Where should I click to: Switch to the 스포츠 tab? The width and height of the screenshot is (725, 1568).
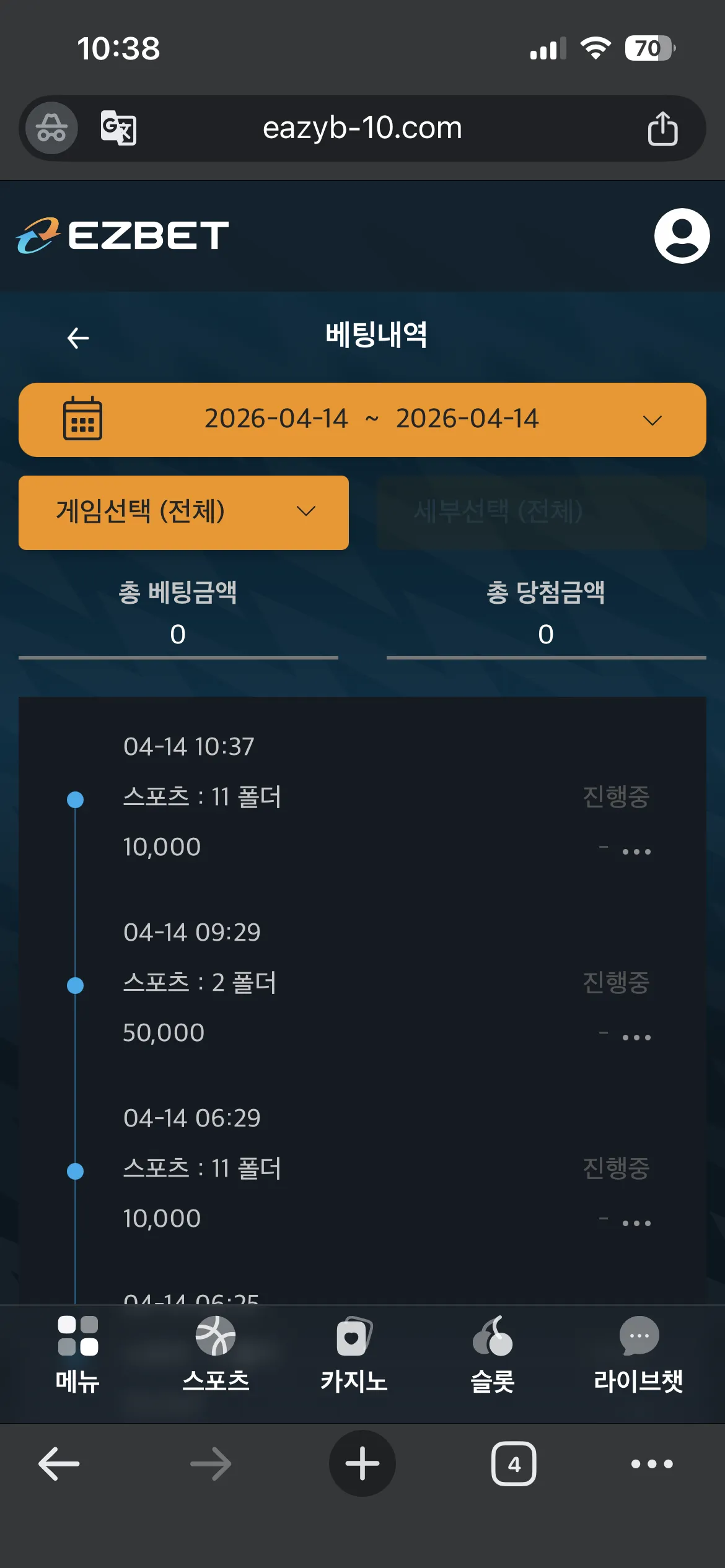[x=216, y=1355]
